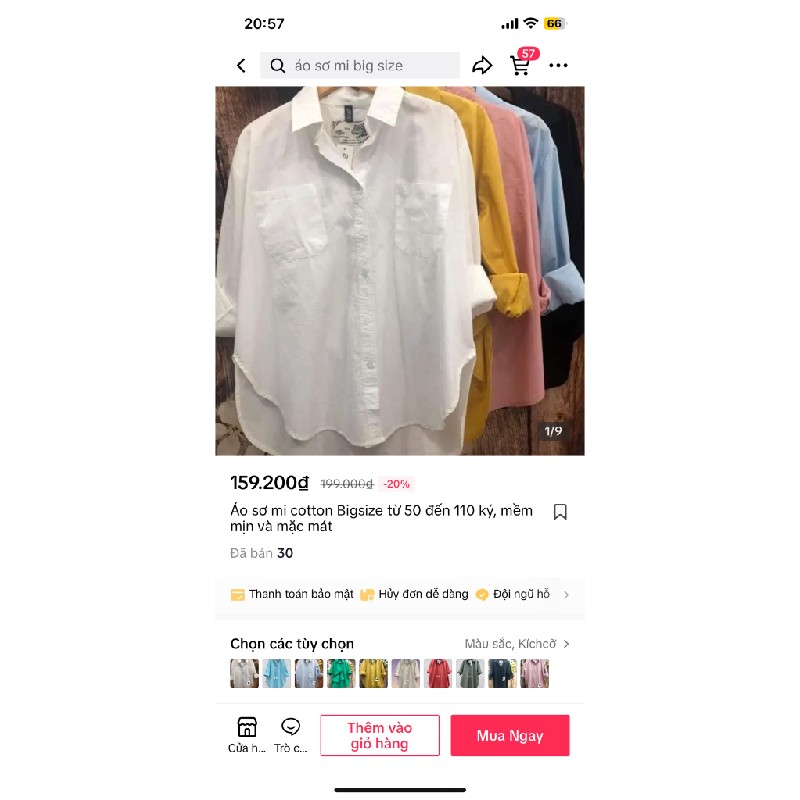Open the three-dot overflow menu

[x=558, y=66]
